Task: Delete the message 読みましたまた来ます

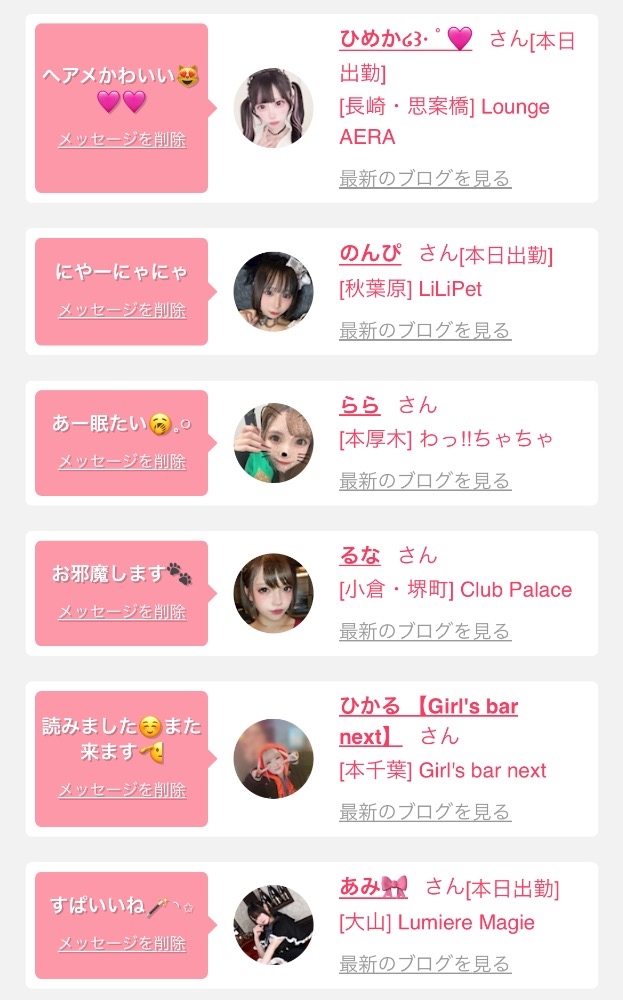Action: [122, 790]
